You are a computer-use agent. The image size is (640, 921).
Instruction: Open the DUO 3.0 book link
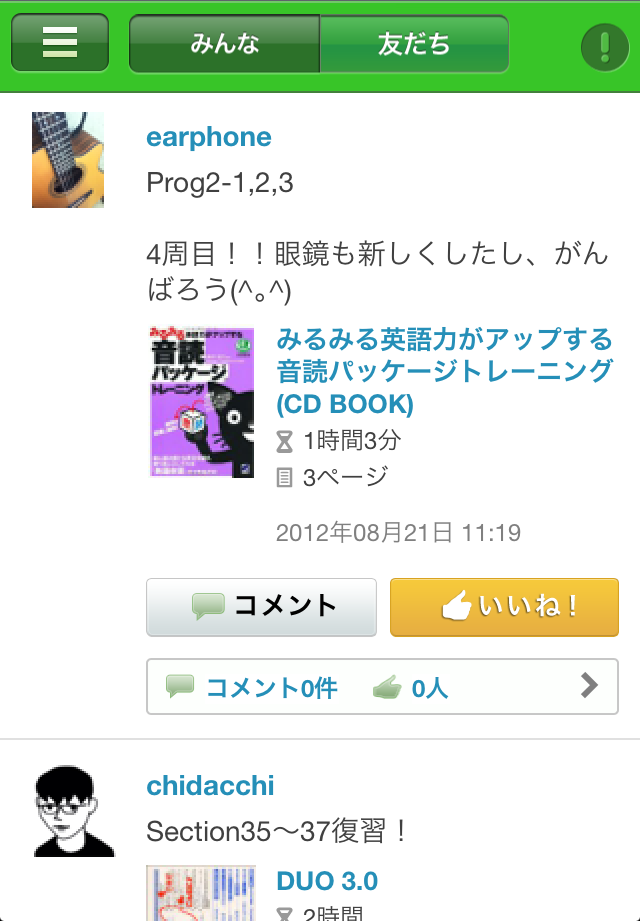pyautogui.click(x=327, y=881)
